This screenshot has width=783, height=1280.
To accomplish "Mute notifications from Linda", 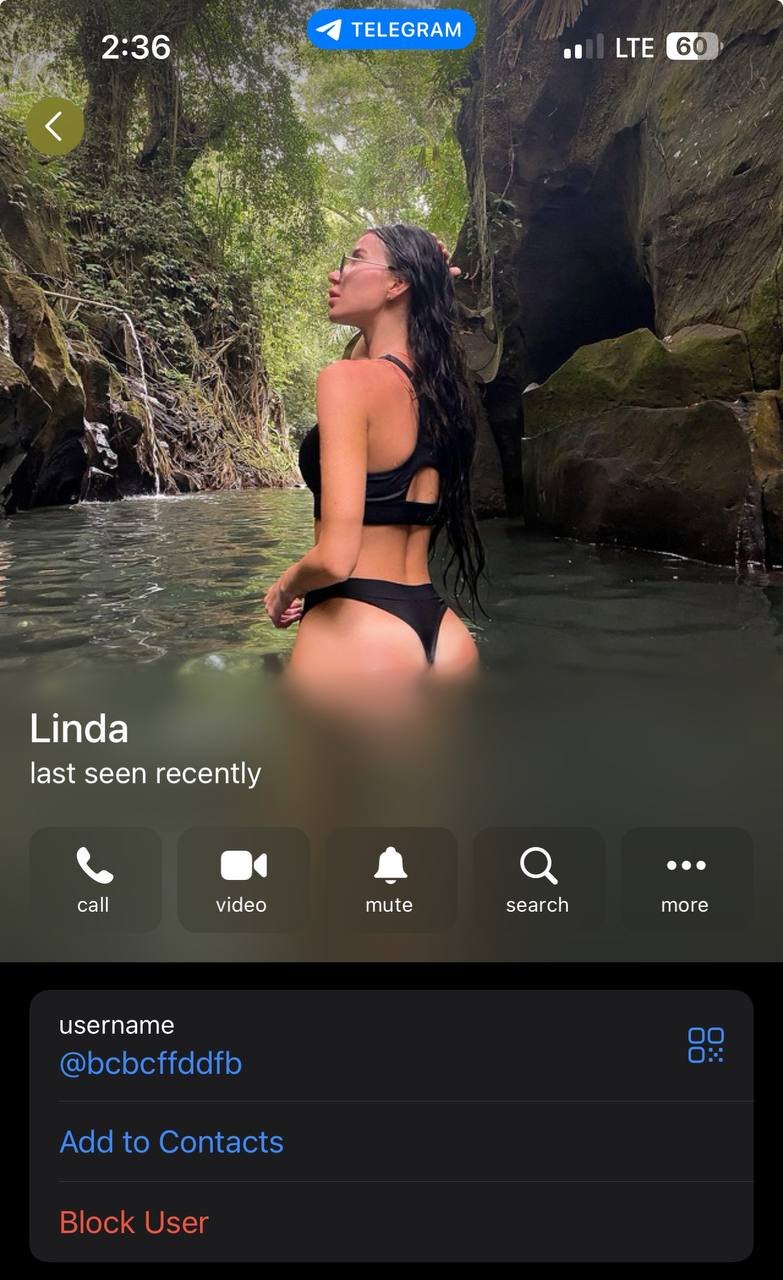I will pos(391,880).
